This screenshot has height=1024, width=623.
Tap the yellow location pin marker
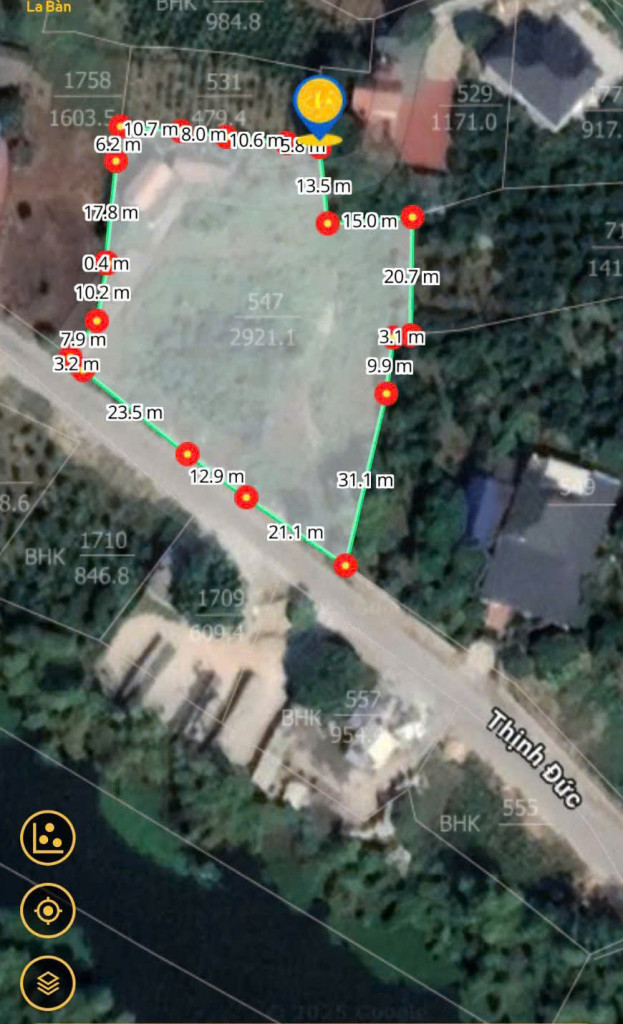click(319, 109)
